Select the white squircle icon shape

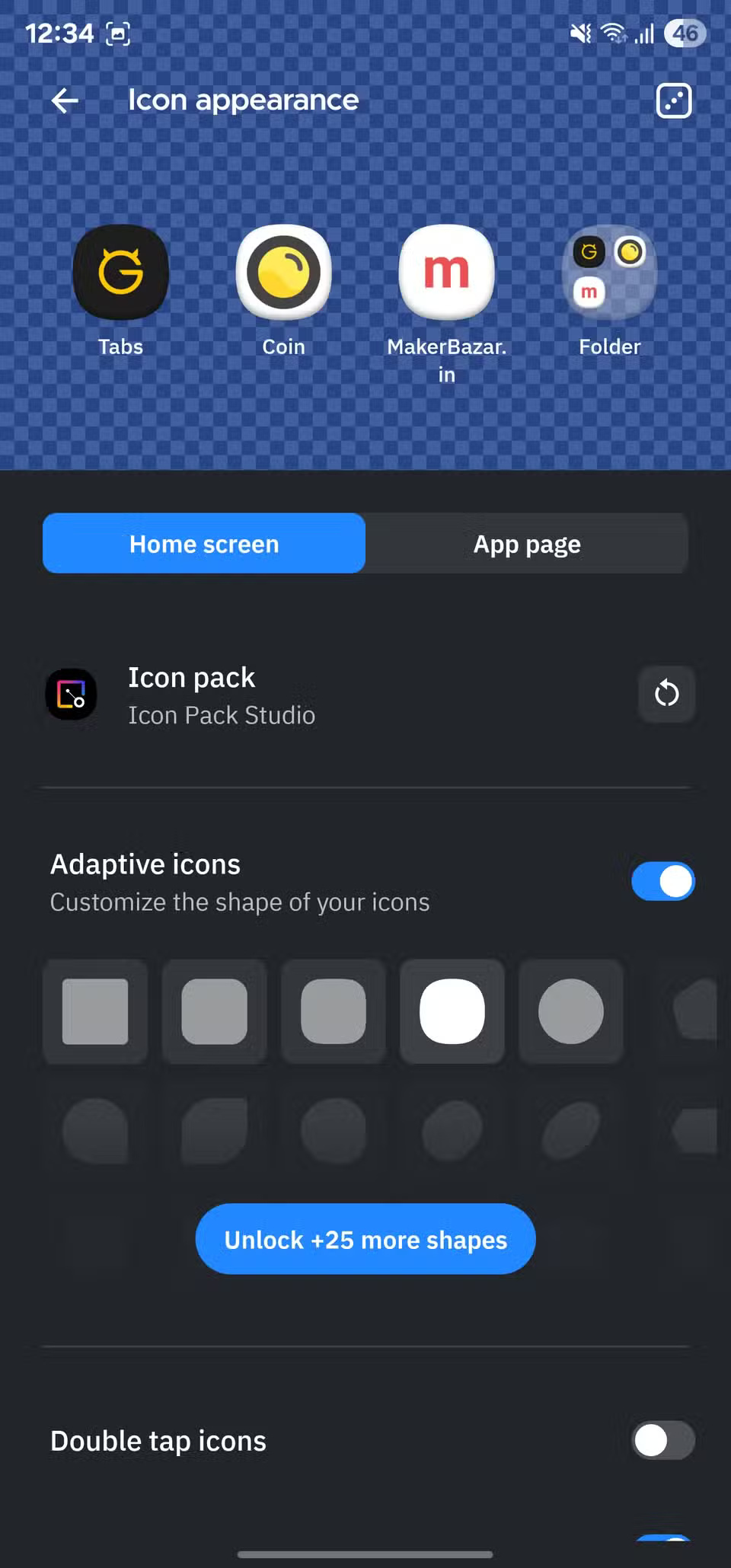452,1011
